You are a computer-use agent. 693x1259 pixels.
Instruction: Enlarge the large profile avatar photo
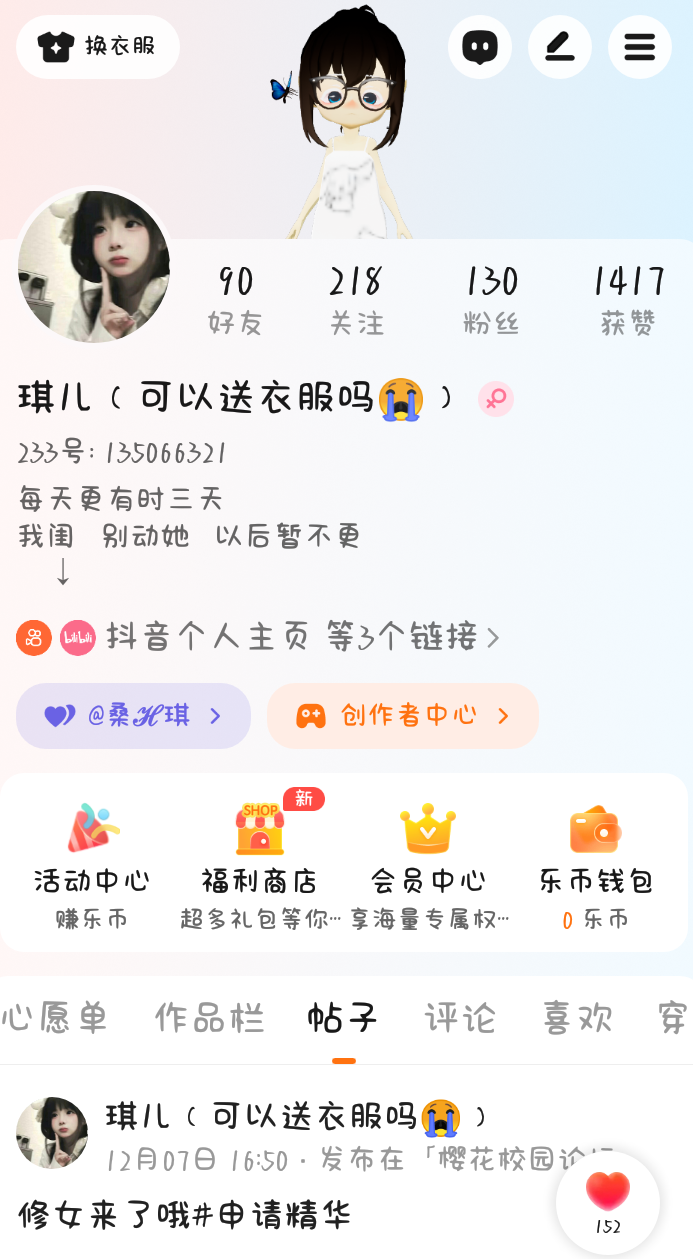[x=94, y=266]
